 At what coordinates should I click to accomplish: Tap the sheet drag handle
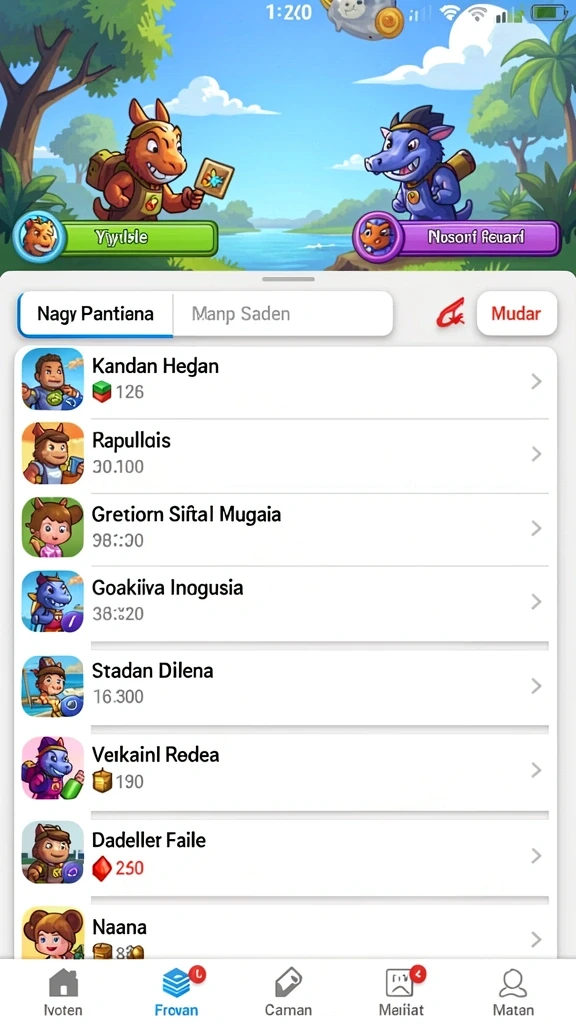(x=288, y=279)
